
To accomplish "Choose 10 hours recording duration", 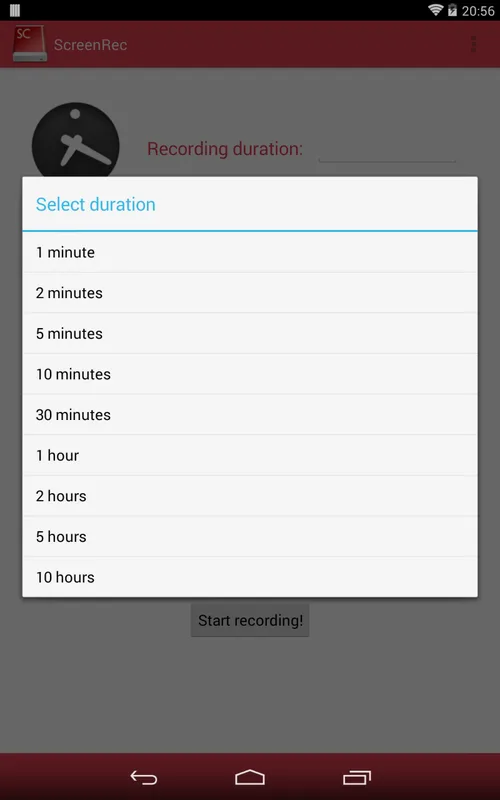I will (x=250, y=577).
